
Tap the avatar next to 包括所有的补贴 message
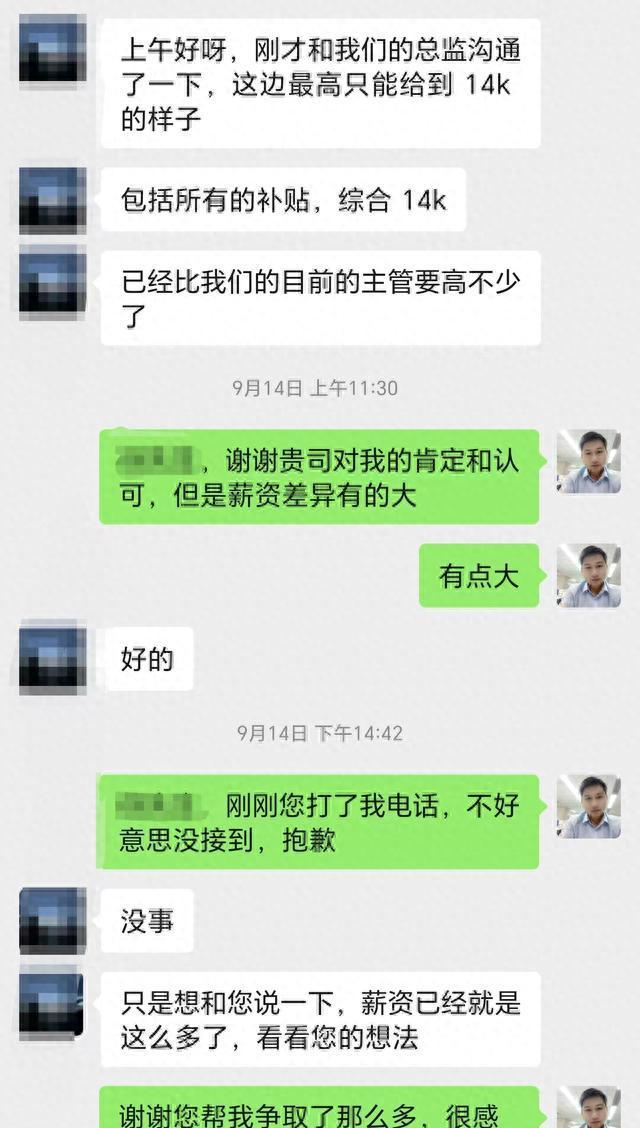tap(52, 200)
